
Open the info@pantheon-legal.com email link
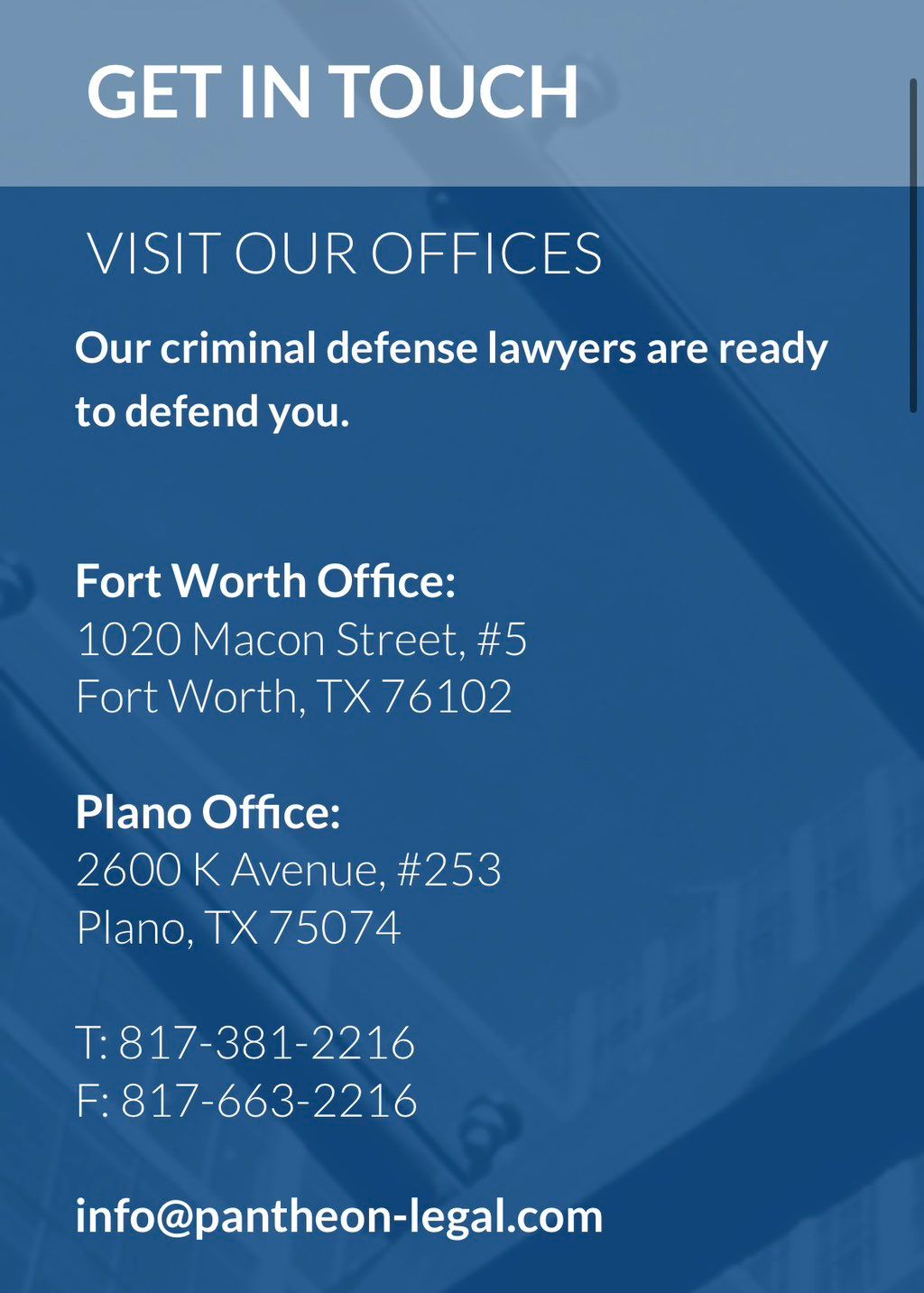click(338, 1215)
